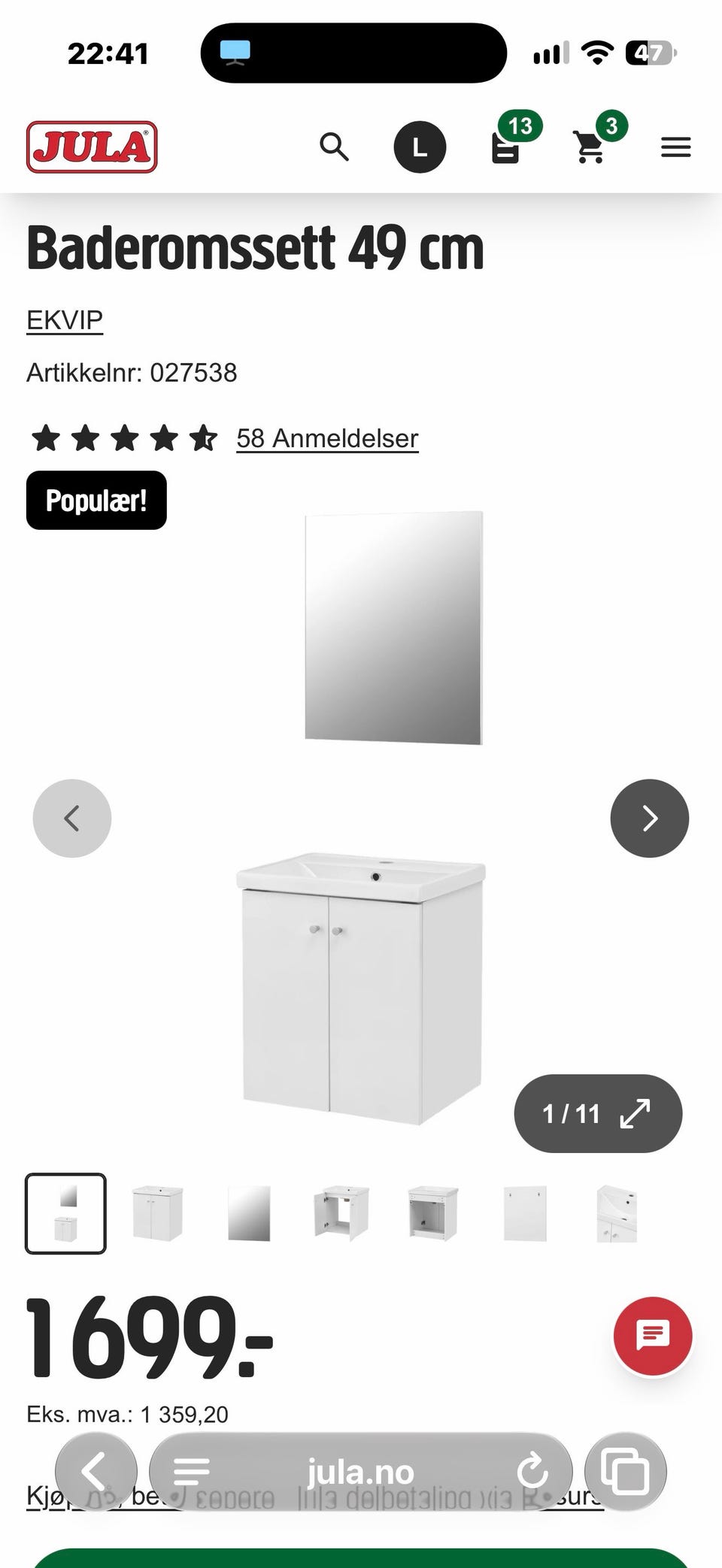The image size is (722, 1568).
Task: Select the sink close-up thumbnail
Action: (617, 1213)
